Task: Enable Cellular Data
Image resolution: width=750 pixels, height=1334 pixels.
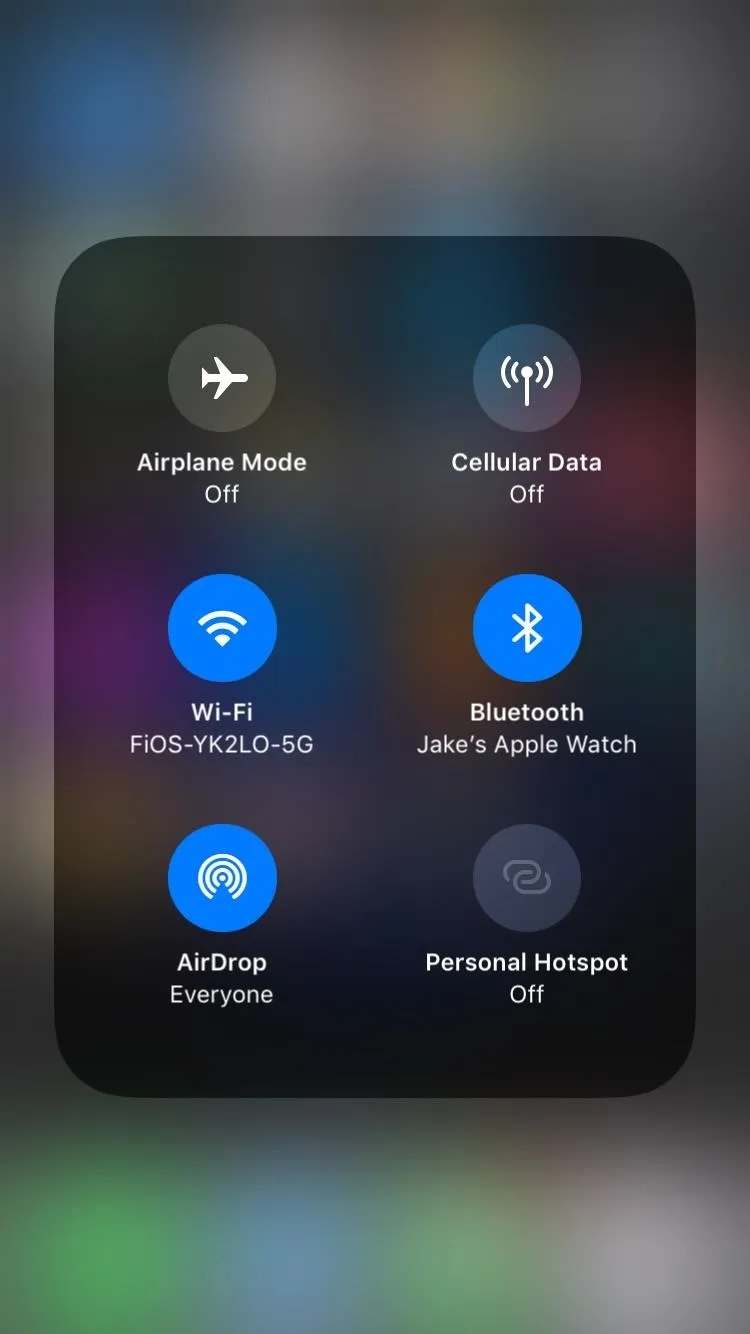Action: pyautogui.click(x=527, y=378)
